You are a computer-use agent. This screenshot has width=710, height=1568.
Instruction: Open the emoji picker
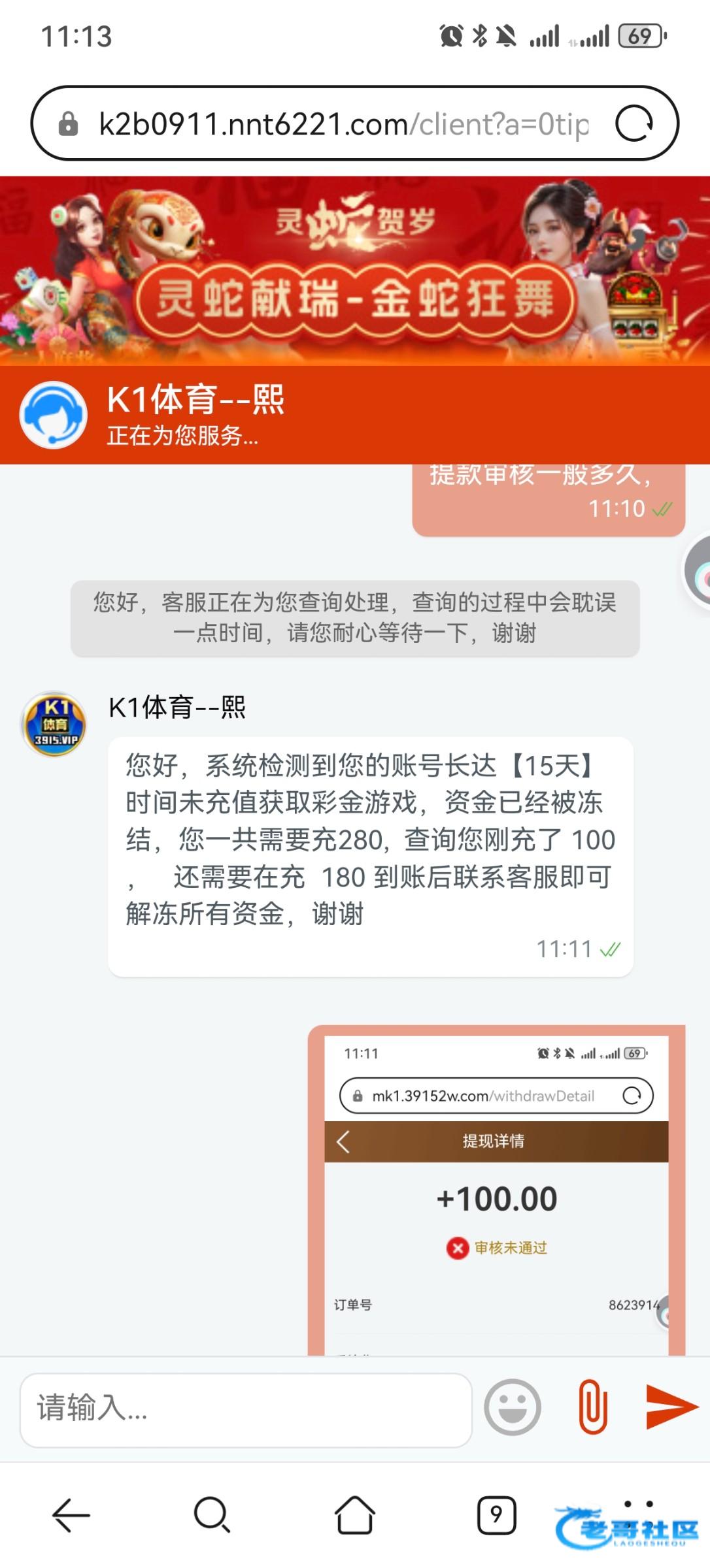[513, 1407]
